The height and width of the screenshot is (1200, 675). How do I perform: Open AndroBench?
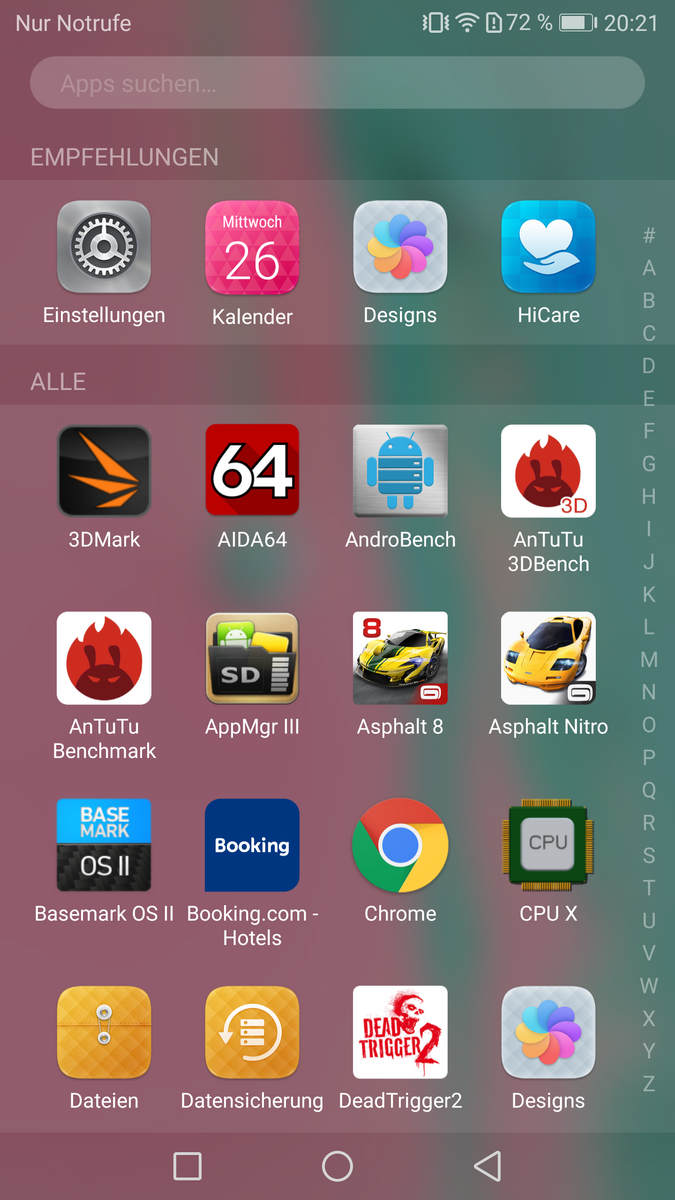400,471
